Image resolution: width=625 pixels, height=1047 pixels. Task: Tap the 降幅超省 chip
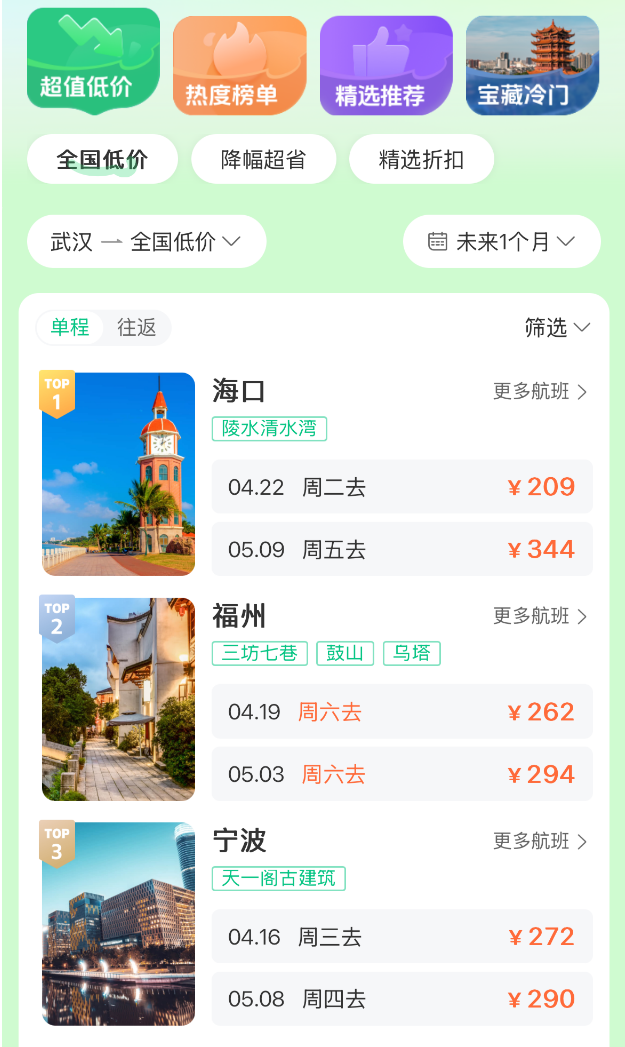(x=263, y=159)
